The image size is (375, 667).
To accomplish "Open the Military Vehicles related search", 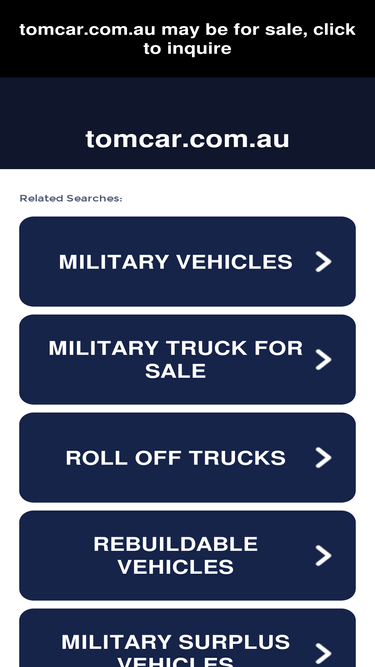I will pyautogui.click(x=188, y=262).
